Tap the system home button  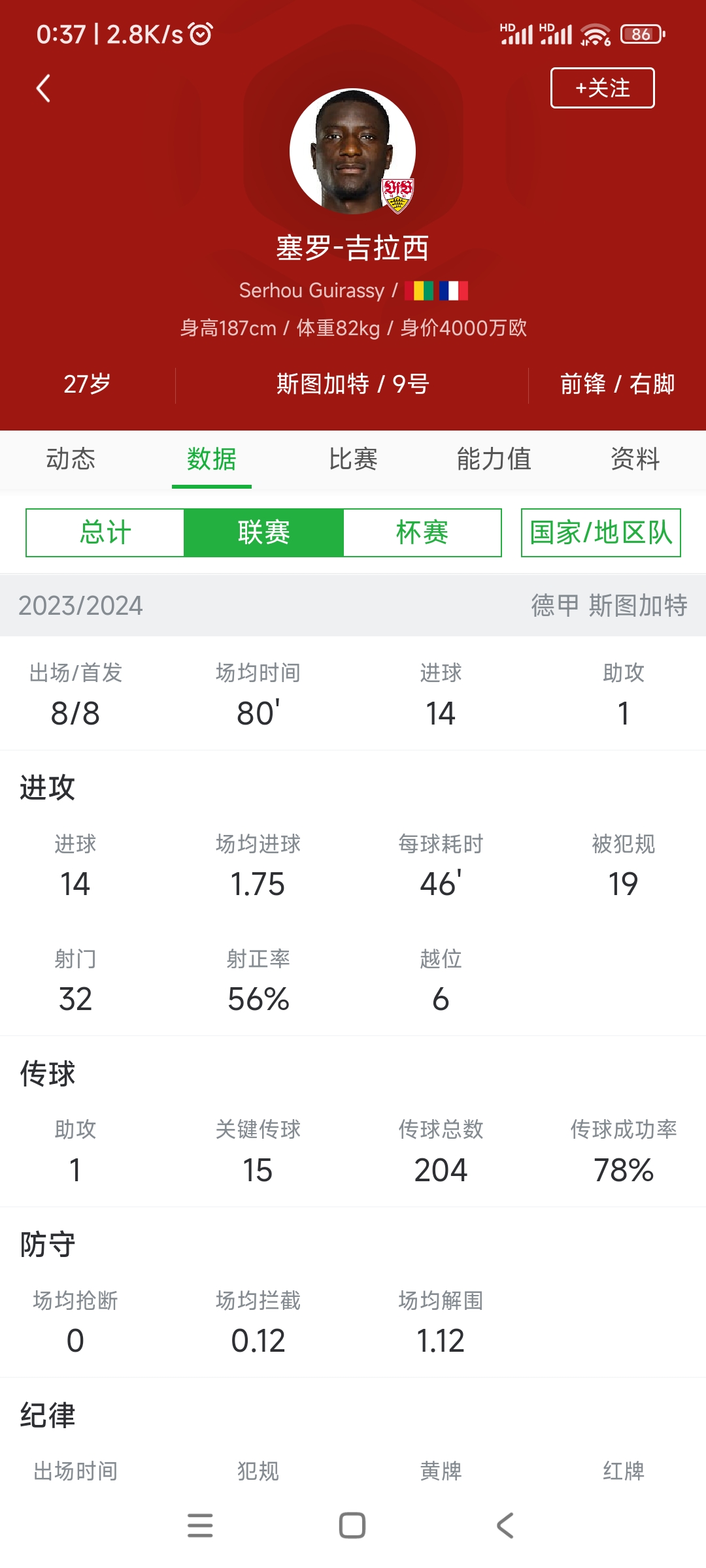click(352, 1526)
